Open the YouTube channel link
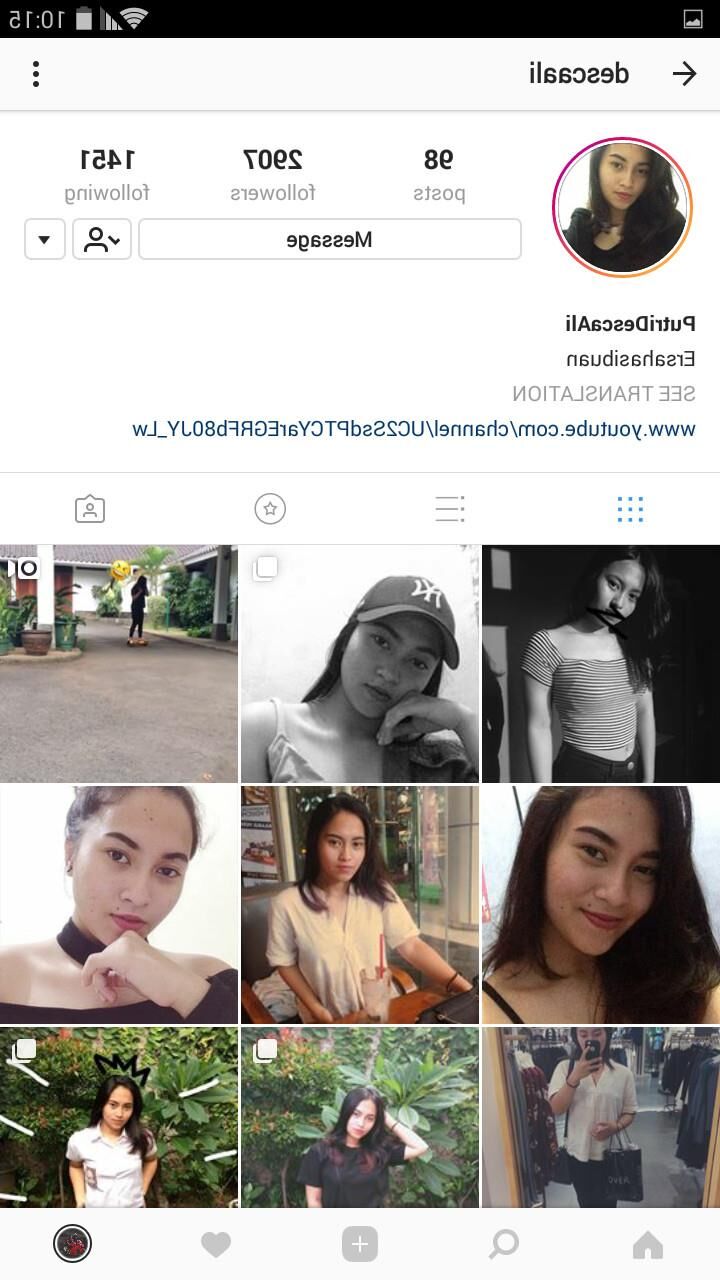The height and width of the screenshot is (1280, 720). pyautogui.click(x=413, y=429)
